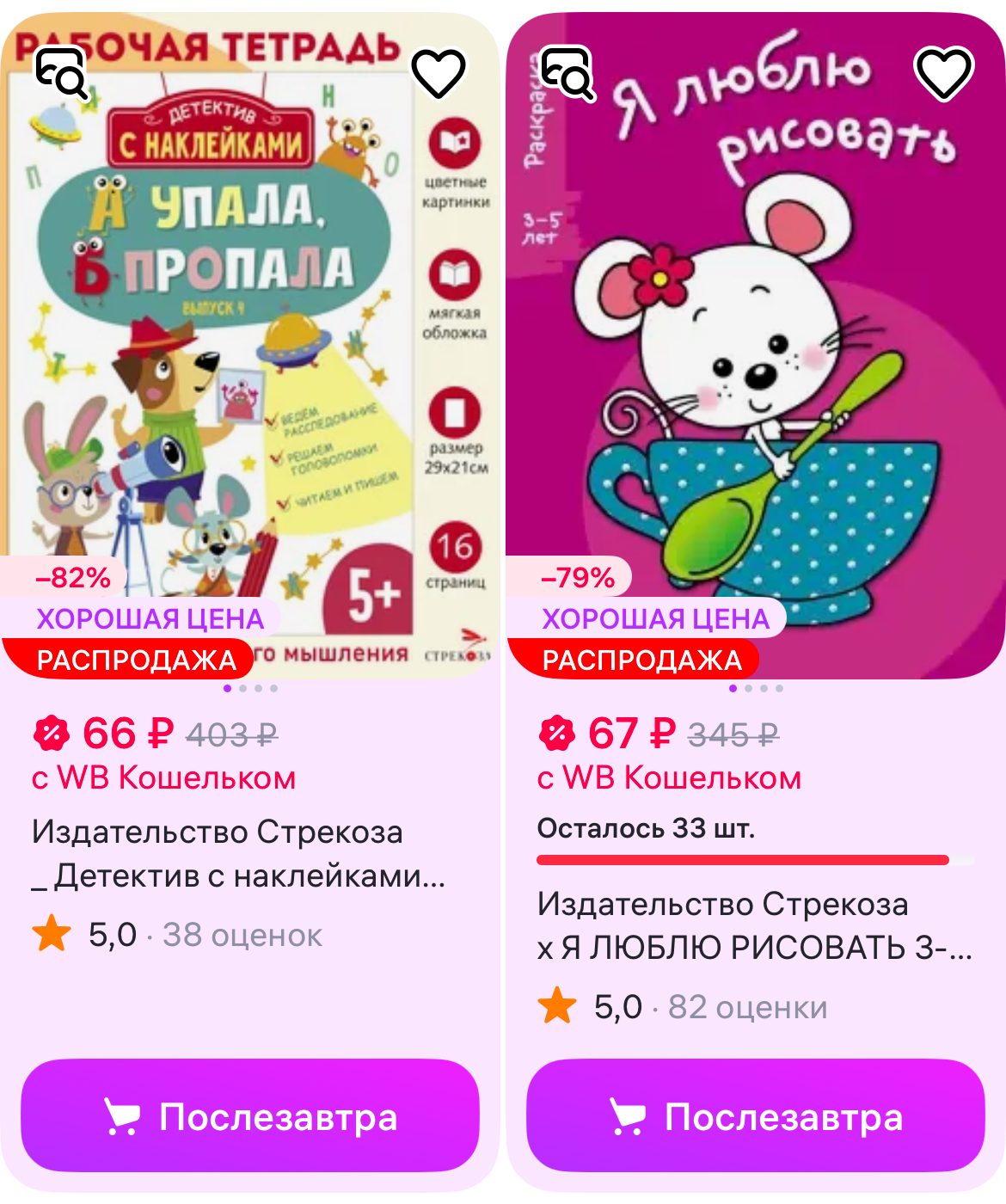The height and width of the screenshot is (1204, 1006).
Task: Find similar items for Детектив с наклейками
Action: (x=61, y=73)
